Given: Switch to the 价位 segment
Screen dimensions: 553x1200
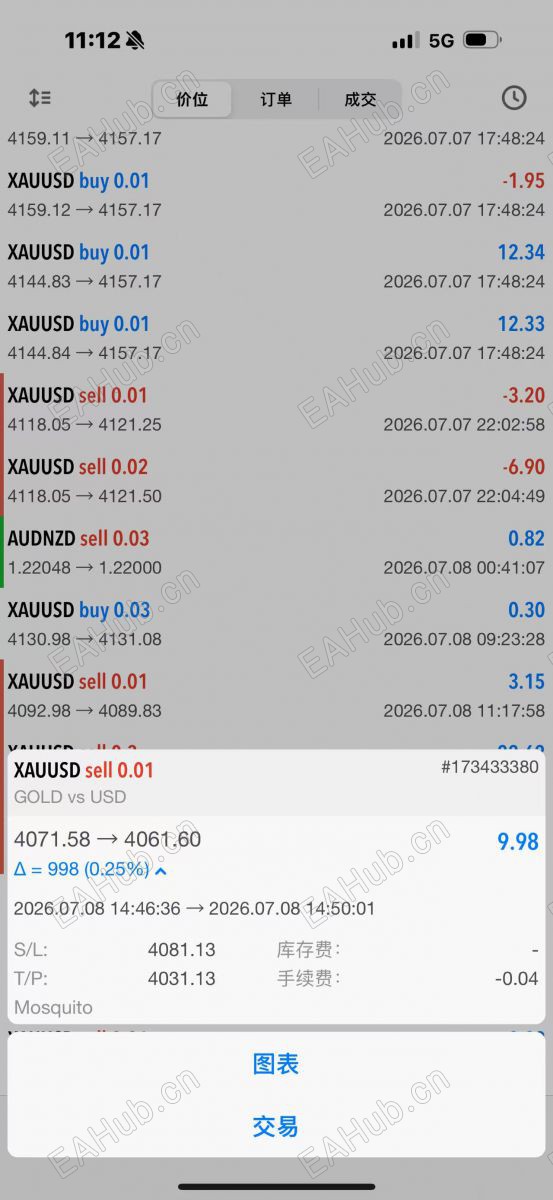Looking at the screenshot, I should pyautogui.click(x=192, y=99).
